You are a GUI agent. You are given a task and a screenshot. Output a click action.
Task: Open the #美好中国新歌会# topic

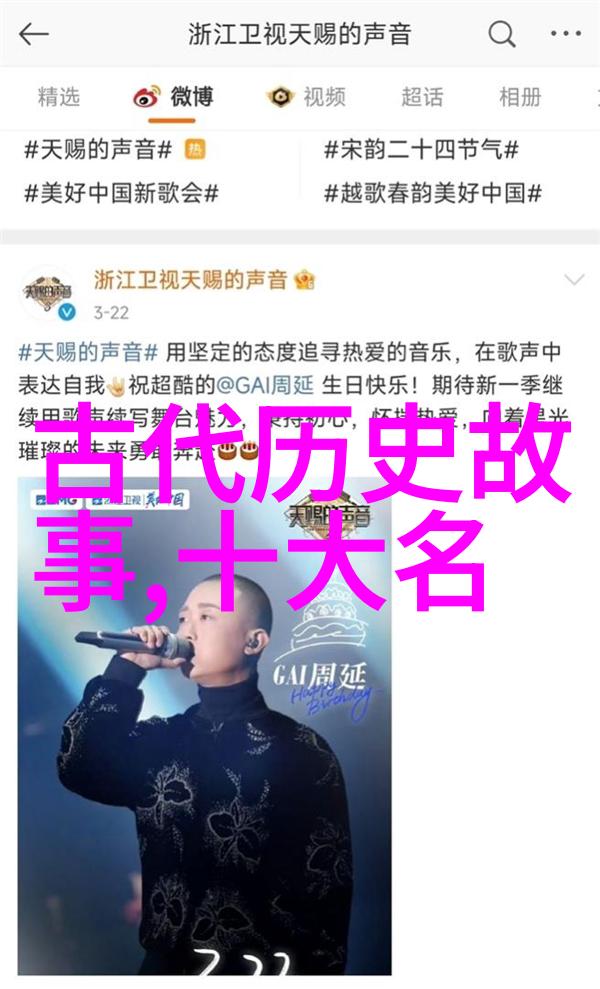coord(120,194)
